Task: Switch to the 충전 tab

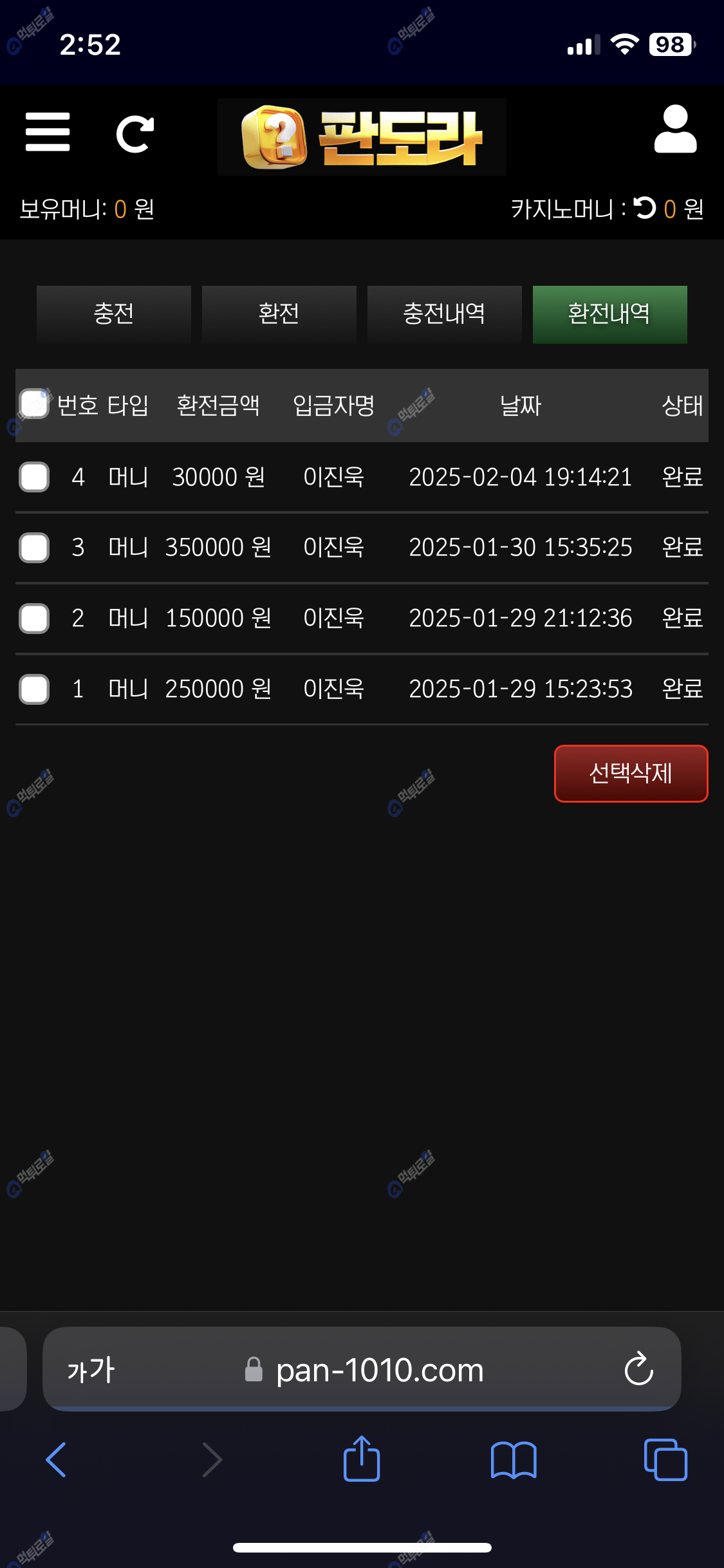Action: click(x=114, y=314)
